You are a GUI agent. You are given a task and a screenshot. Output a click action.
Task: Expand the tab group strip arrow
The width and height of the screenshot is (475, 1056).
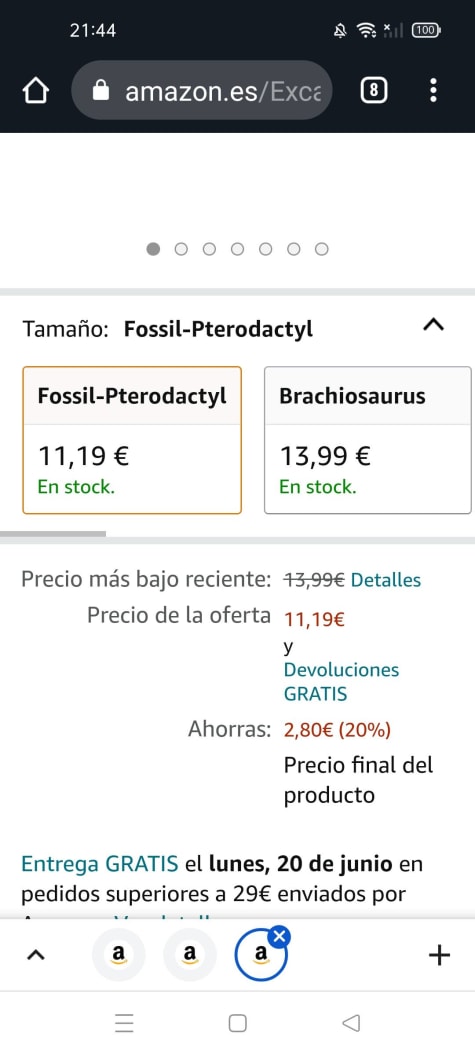click(x=36, y=954)
